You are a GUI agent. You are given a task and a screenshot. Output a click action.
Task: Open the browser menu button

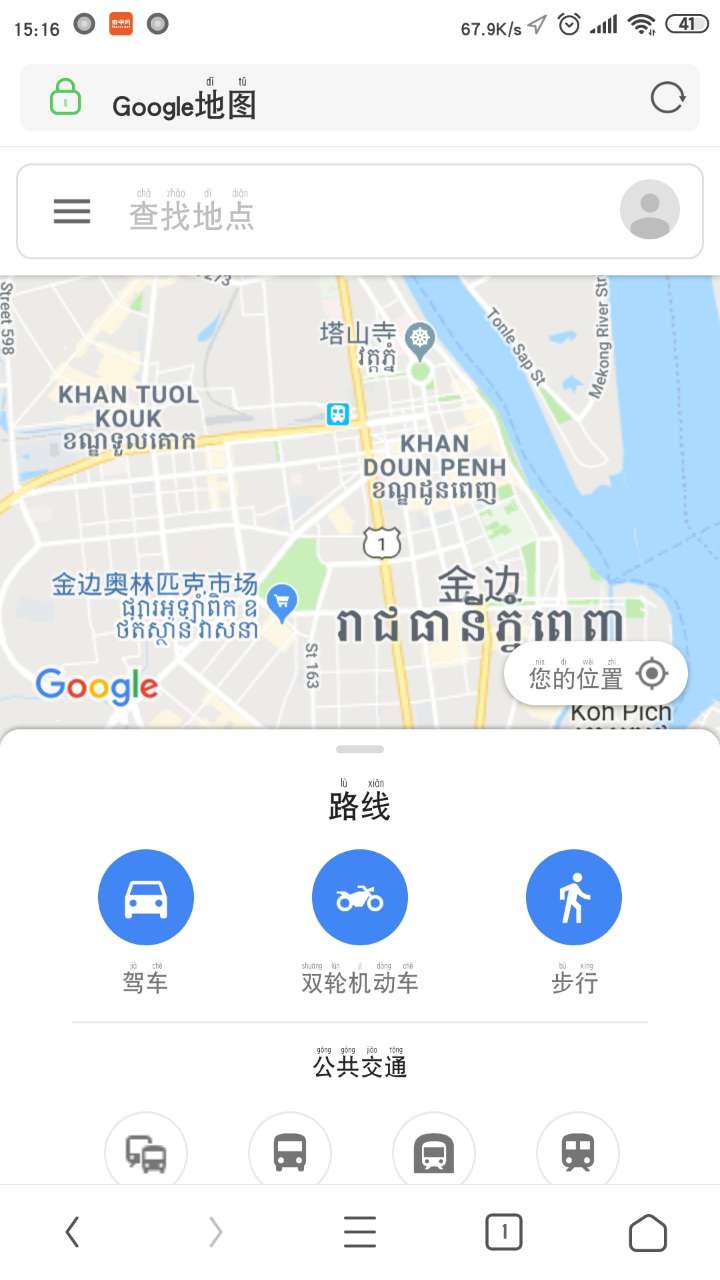click(360, 1232)
